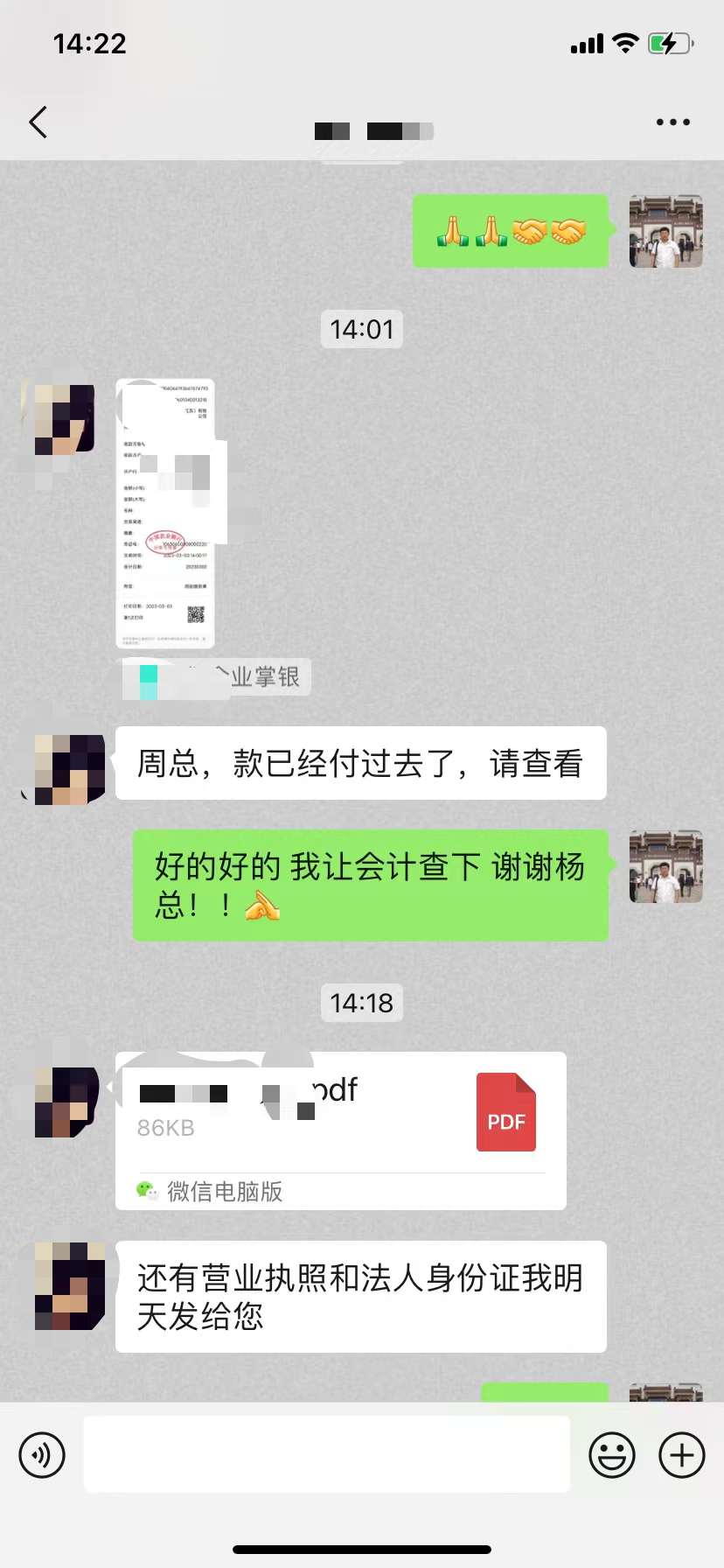Viewport: 724px width, 1568px height.
Task: Open own avatar beside 好的好的 message
Action: [665, 866]
